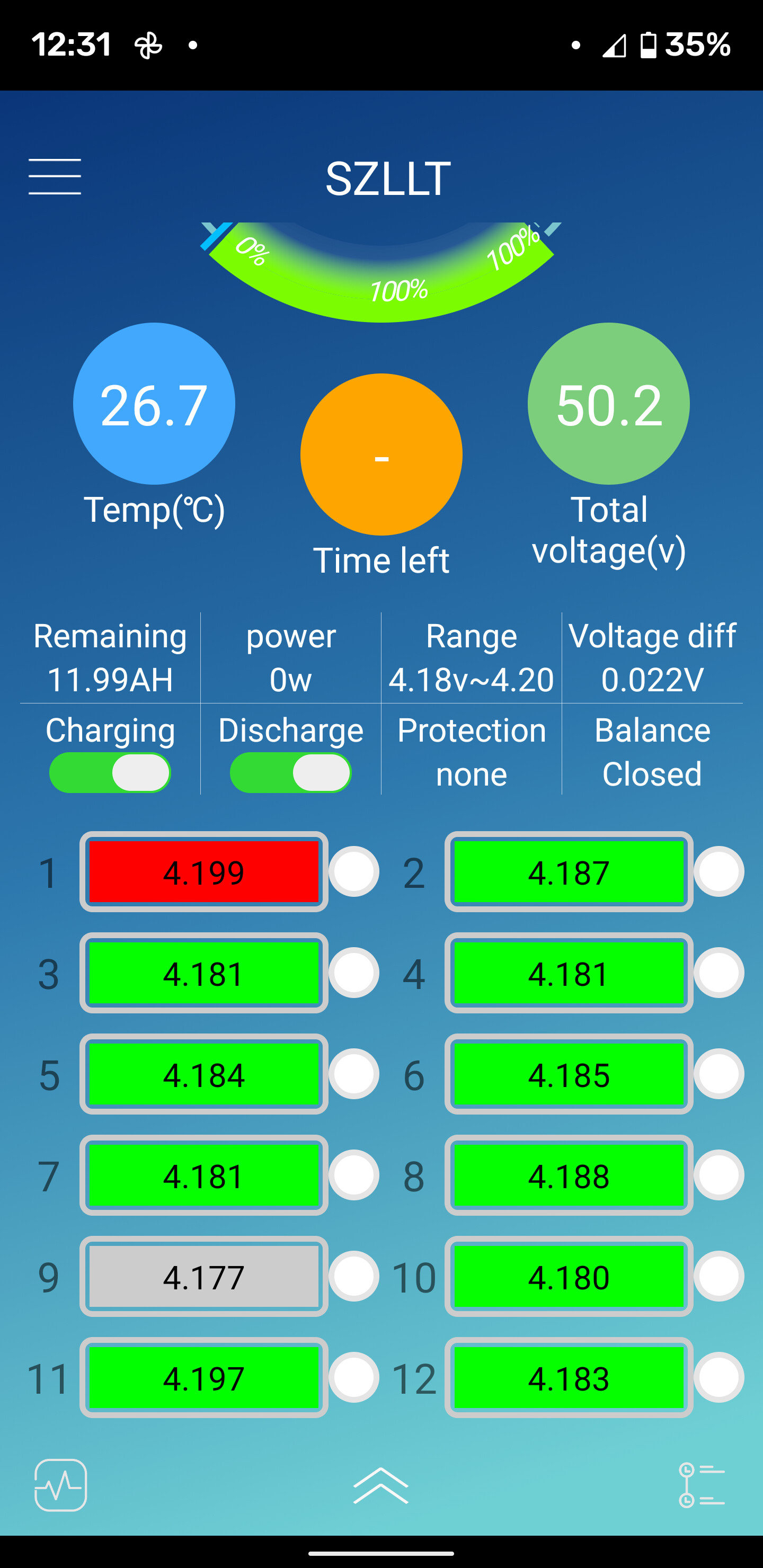Toggle the Charging switch
The image size is (763, 1568).
(x=110, y=772)
